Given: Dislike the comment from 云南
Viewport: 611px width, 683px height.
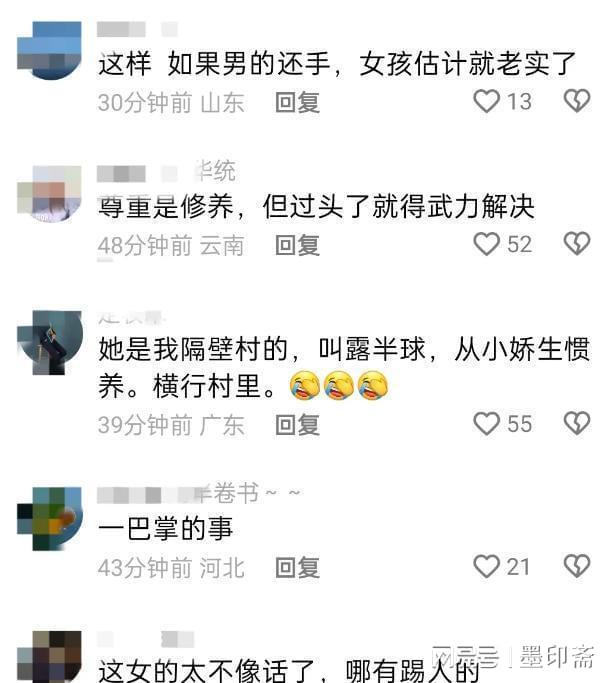Looking at the screenshot, I should (577, 244).
